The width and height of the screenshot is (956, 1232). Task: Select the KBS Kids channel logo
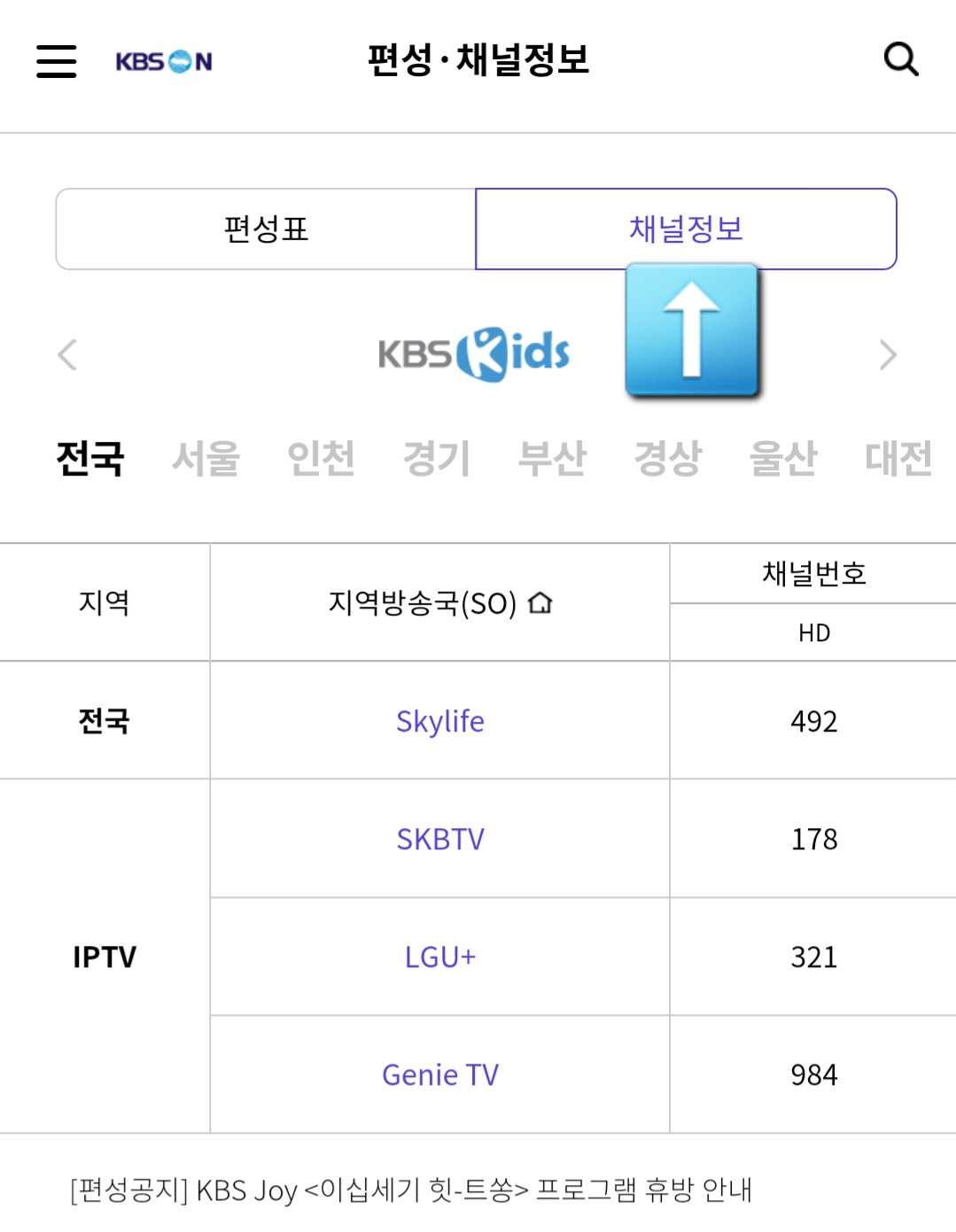(x=476, y=353)
